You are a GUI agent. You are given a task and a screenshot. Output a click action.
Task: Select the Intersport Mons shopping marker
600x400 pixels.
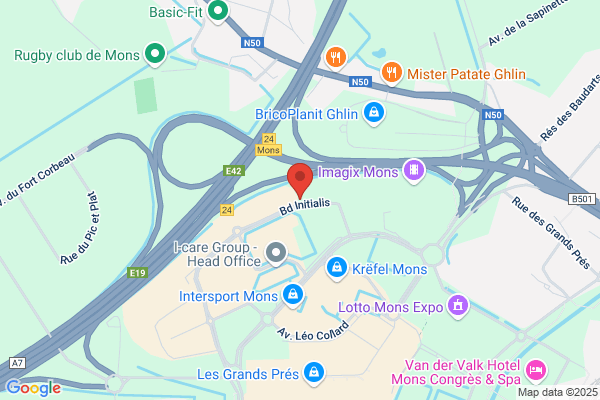click(293, 296)
